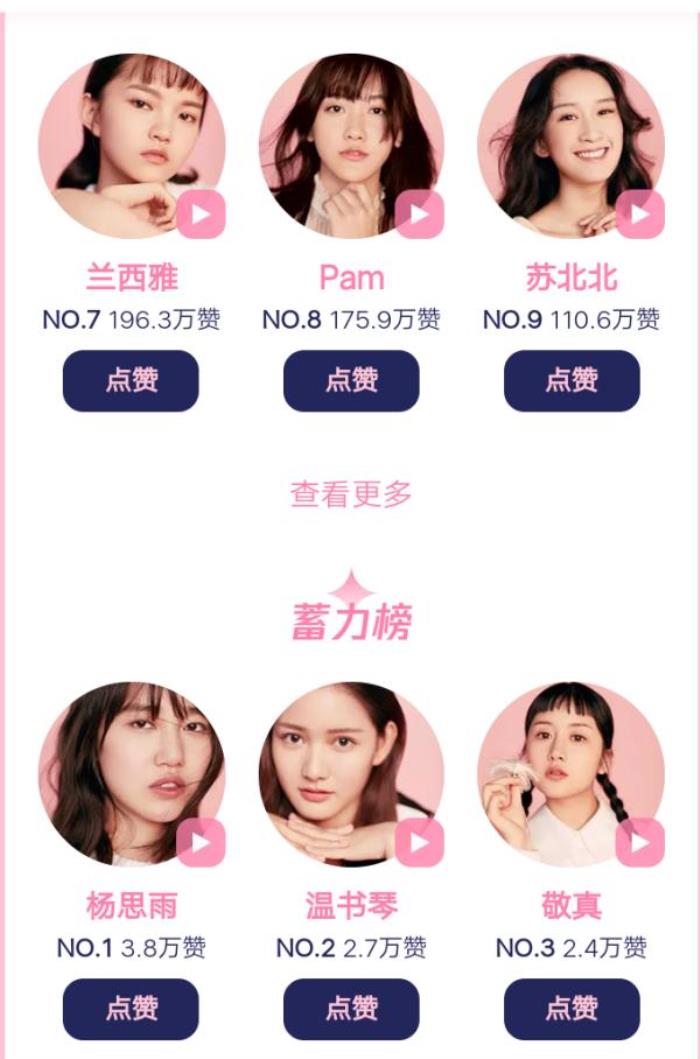Play Pam's video clip
The image size is (700, 1059).
[x=419, y=215]
